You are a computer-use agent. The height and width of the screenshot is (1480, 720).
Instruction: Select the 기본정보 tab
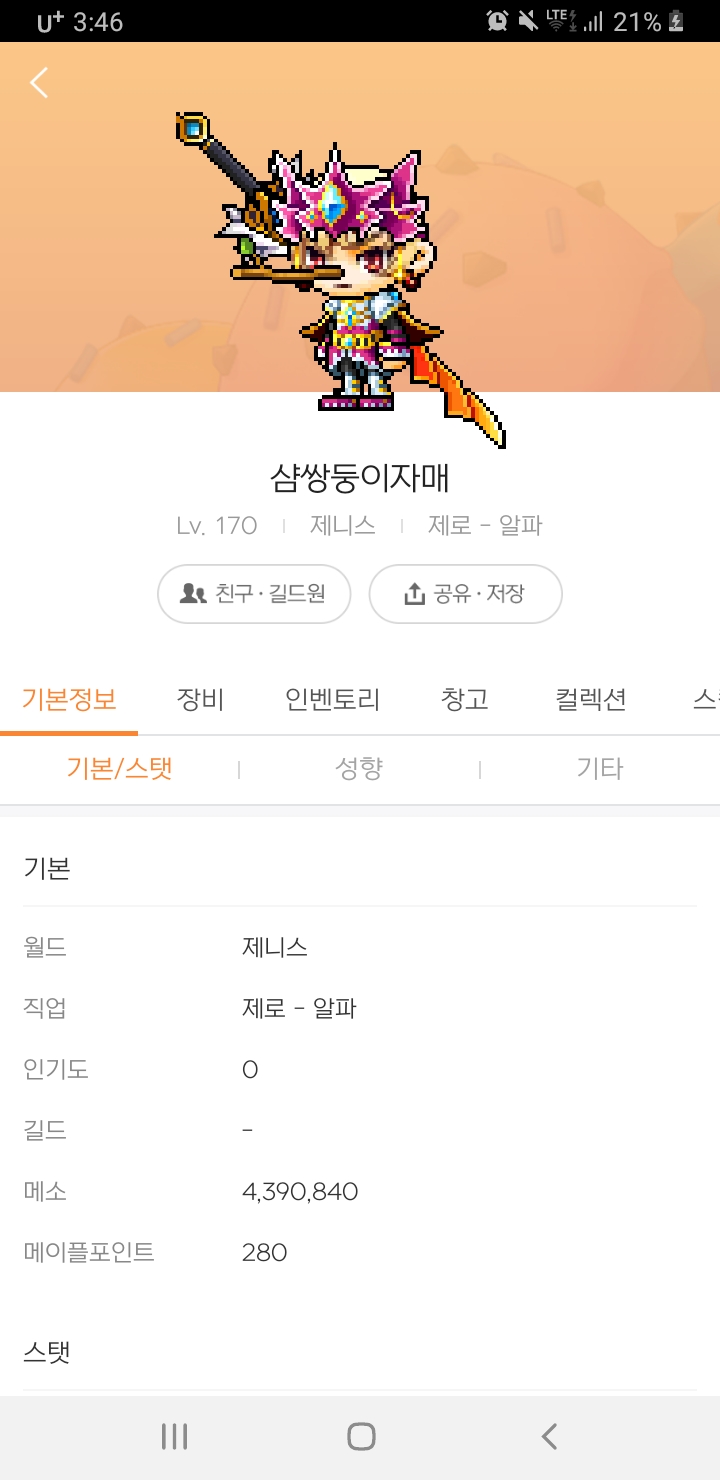[x=69, y=699]
